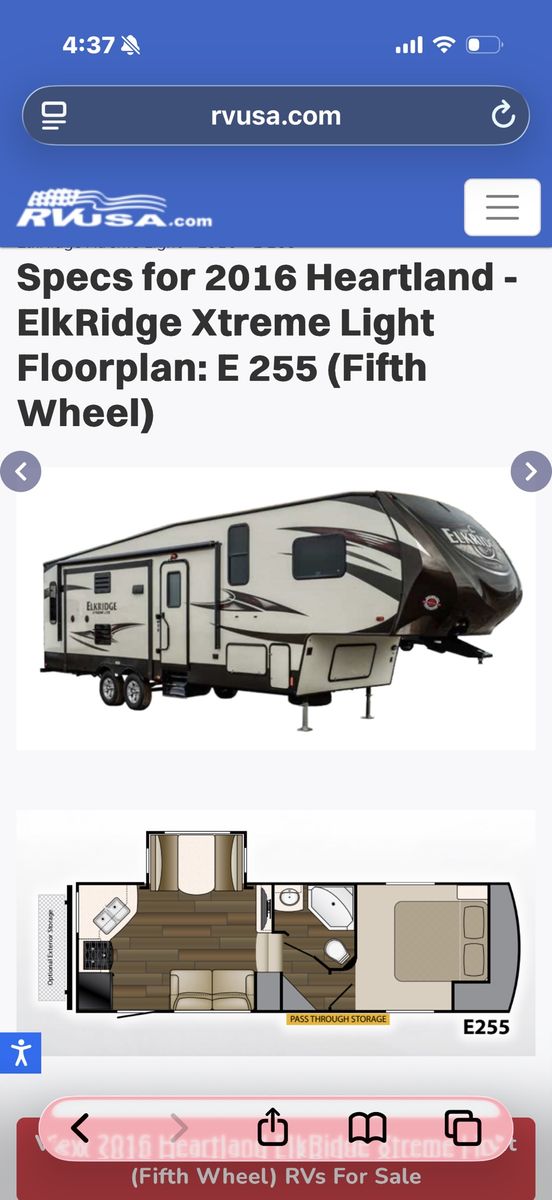Open the hamburger menu
Screen dimensions: 552x1200
tap(502, 208)
